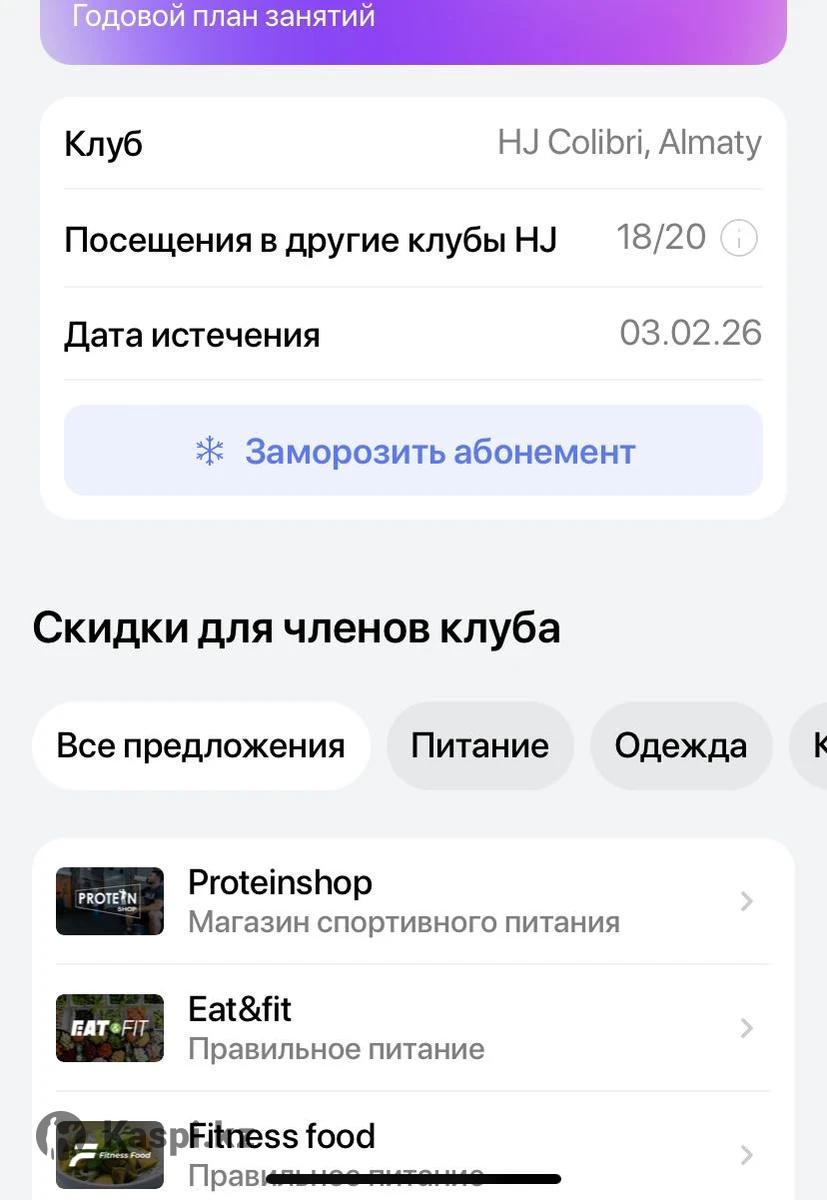The height and width of the screenshot is (1200, 827).
Task: Open info icon next to 18/20 visits
Action: pos(739,239)
